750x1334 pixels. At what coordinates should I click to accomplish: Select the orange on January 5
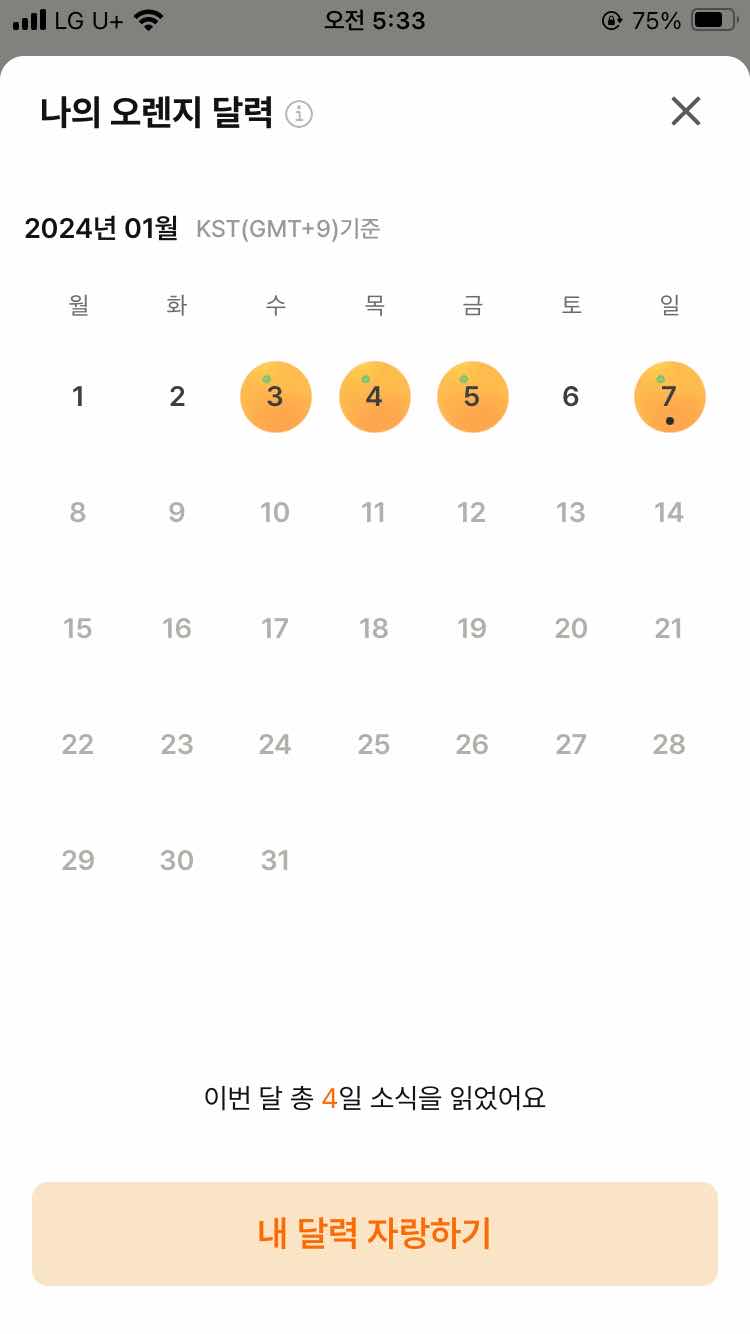(x=472, y=397)
